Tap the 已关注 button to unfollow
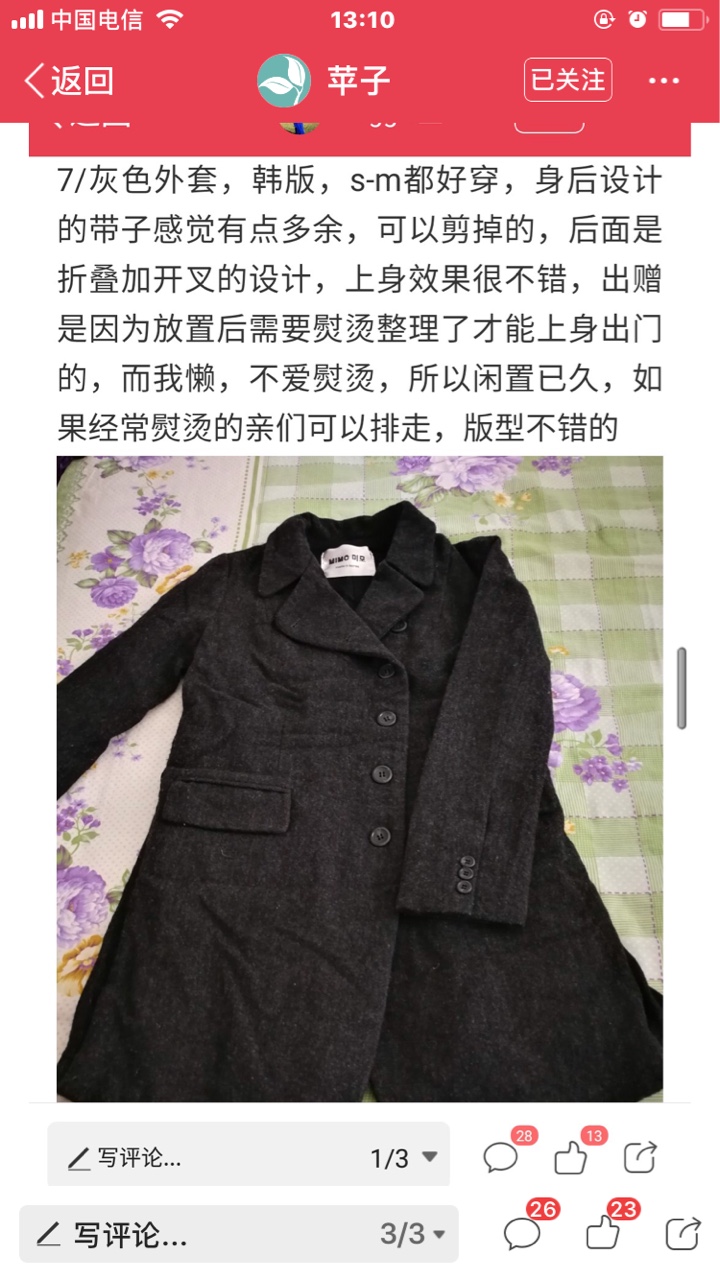Viewport: 720px width, 1280px height. [x=568, y=80]
